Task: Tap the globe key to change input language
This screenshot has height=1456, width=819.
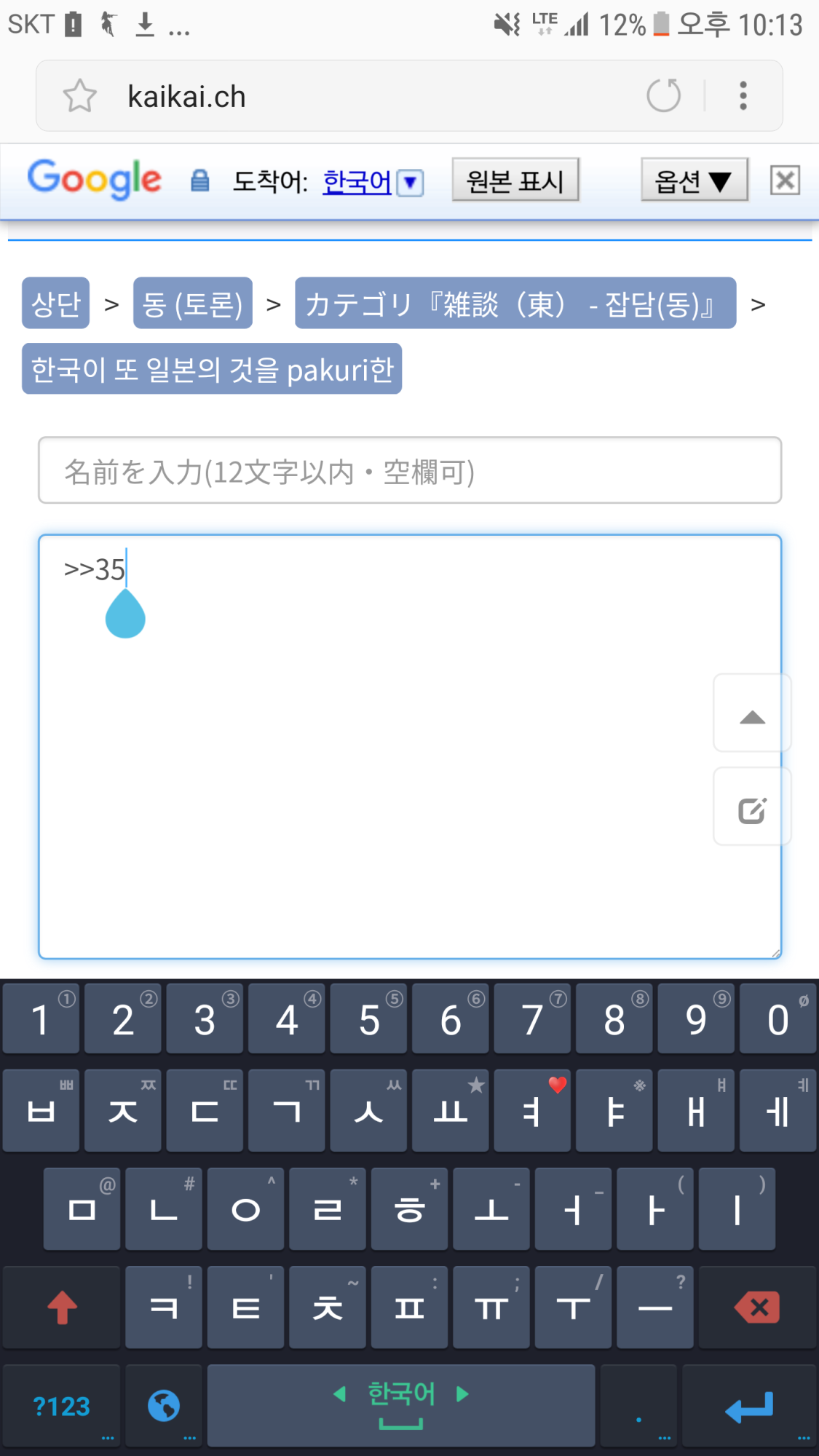Action: click(164, 1406)
